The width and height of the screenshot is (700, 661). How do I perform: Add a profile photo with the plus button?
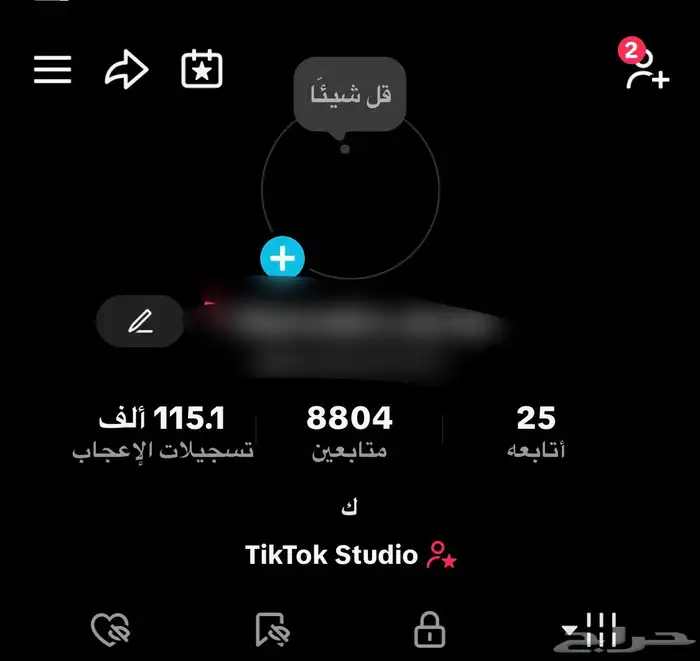(283, 259)
